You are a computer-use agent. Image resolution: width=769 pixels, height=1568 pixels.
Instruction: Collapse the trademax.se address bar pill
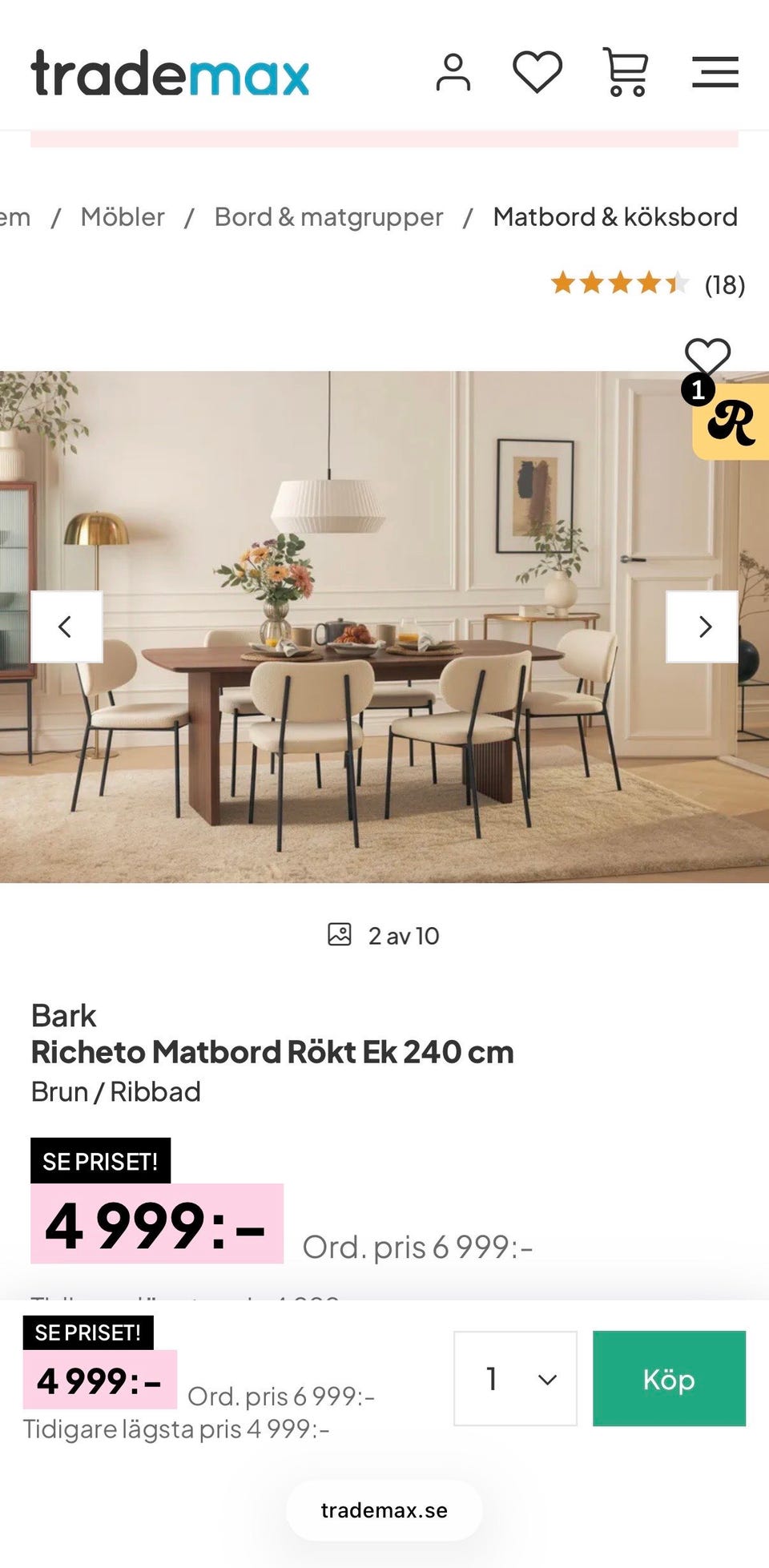pos(384,1510)
